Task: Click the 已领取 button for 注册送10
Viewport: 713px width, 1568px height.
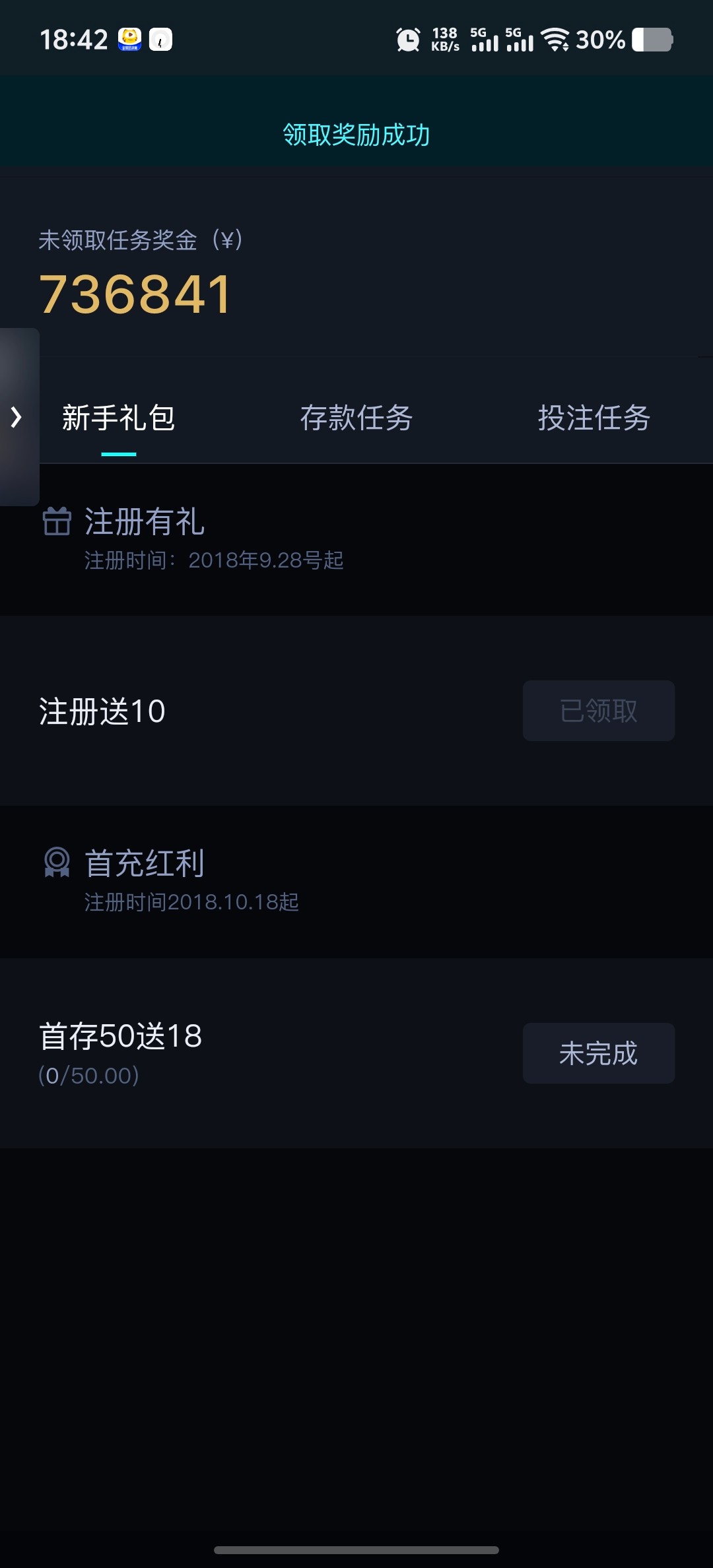Action: click(x=598, y=710)
